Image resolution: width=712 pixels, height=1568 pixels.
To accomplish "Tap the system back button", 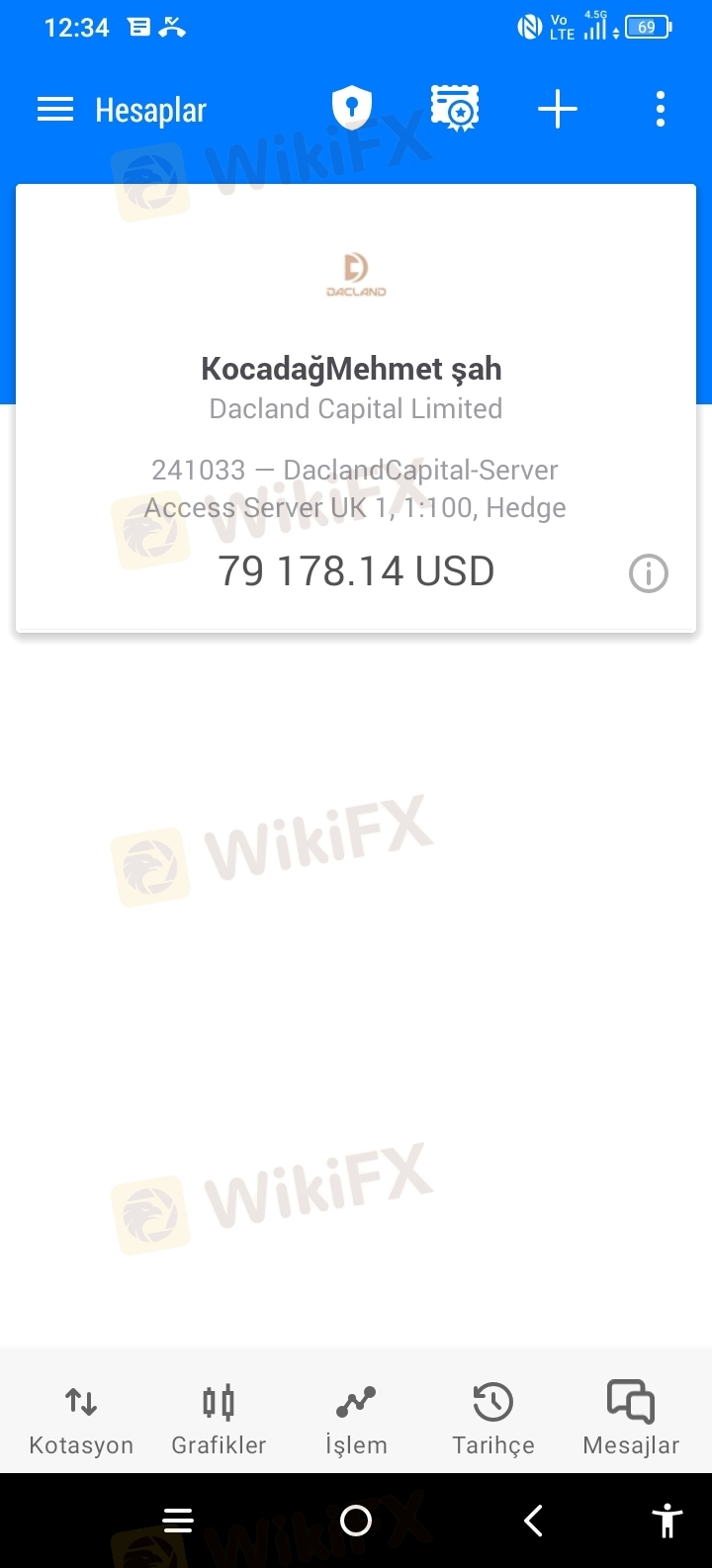I will (534, 1521).
